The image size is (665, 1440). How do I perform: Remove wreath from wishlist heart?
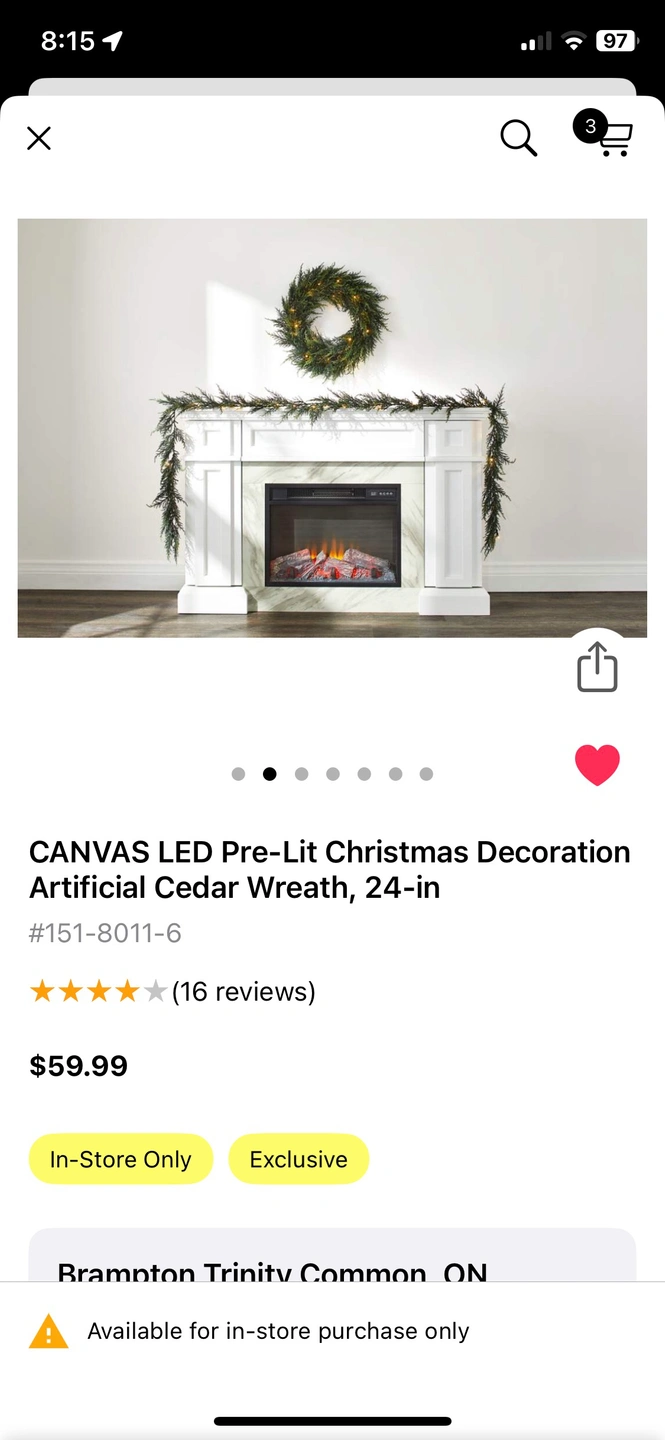point(597,766)
